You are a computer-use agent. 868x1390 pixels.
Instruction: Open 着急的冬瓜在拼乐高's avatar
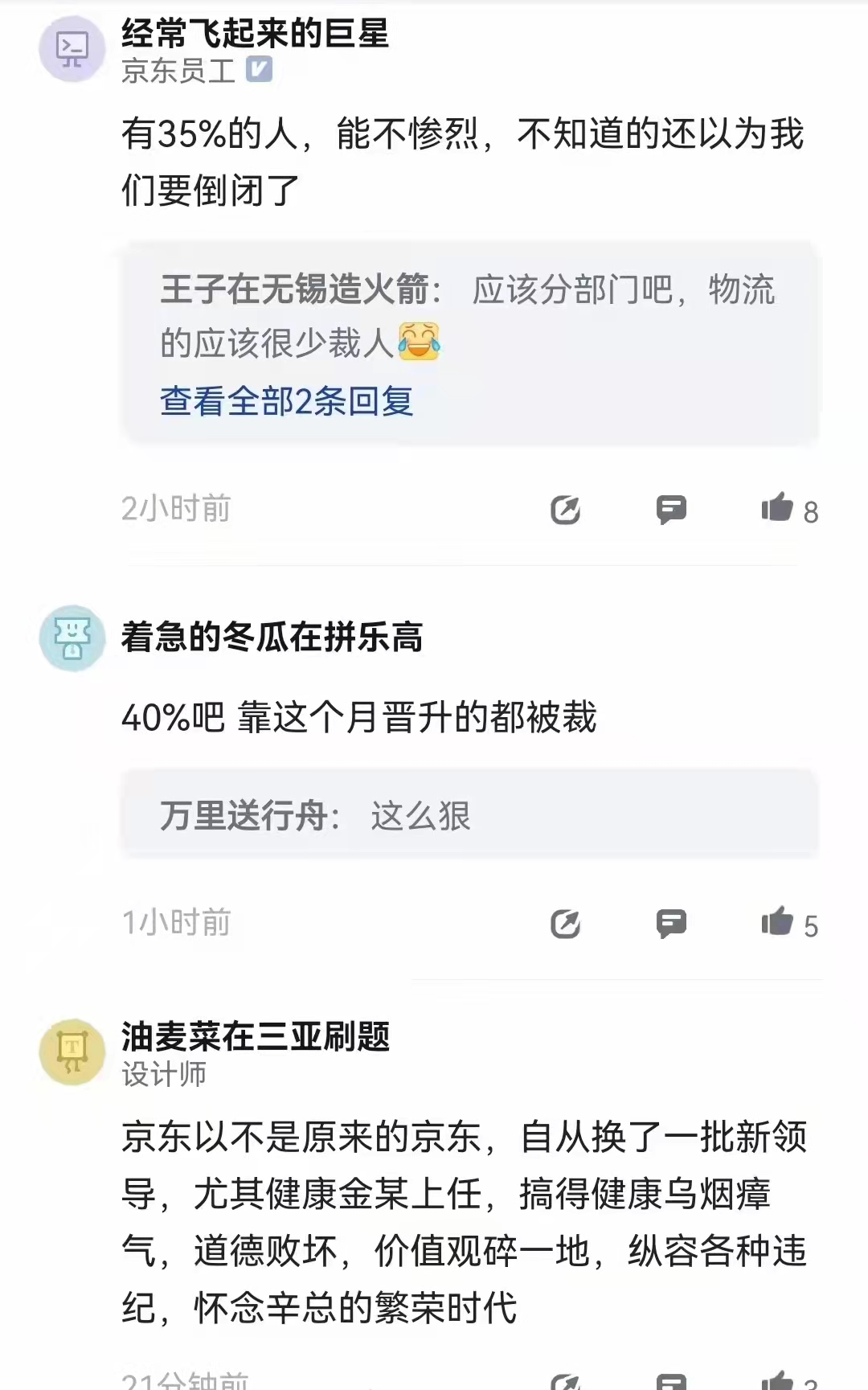[x=72, y=638]
